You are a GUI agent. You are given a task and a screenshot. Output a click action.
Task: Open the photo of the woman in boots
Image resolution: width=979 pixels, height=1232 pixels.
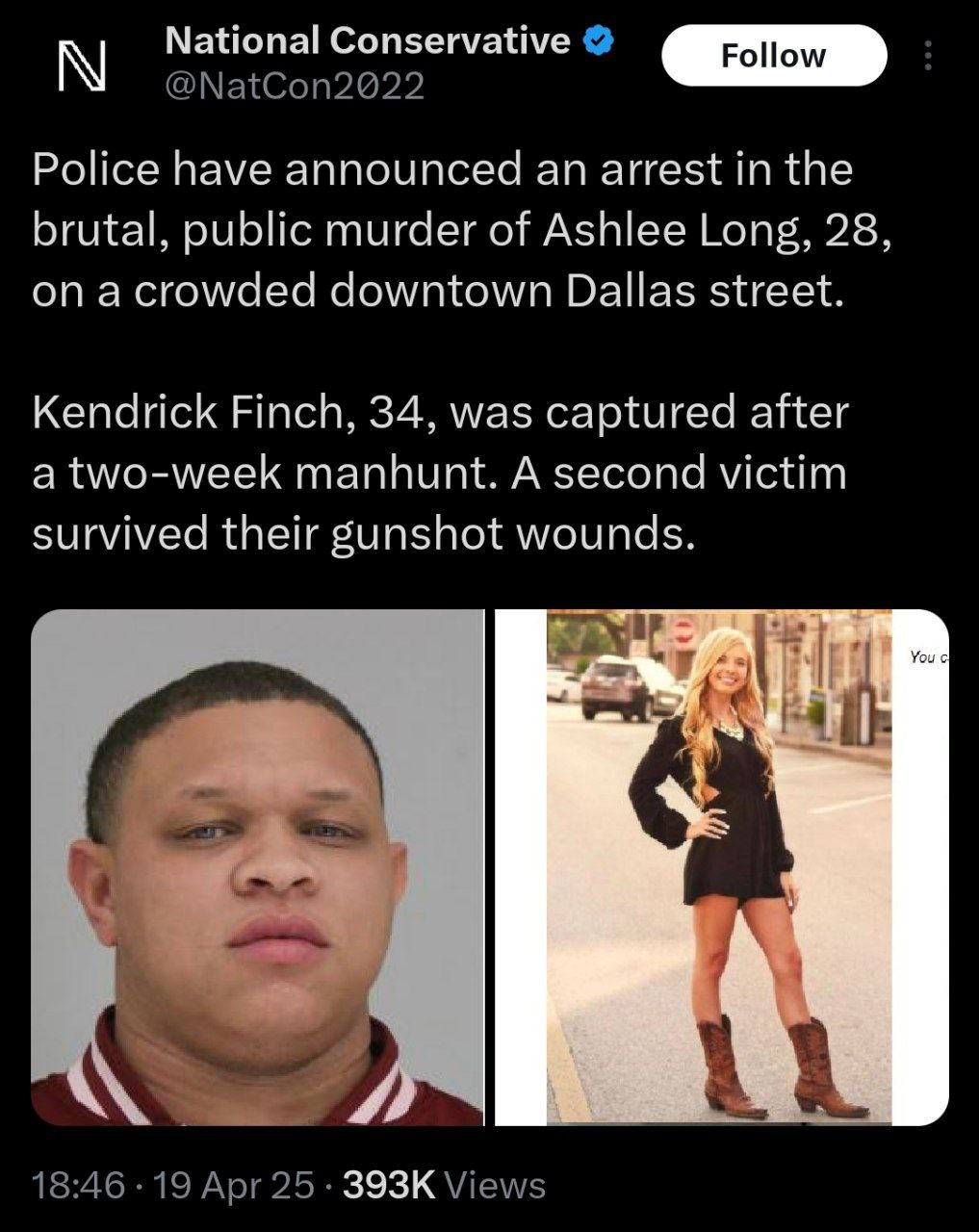(x=721, y=866)
